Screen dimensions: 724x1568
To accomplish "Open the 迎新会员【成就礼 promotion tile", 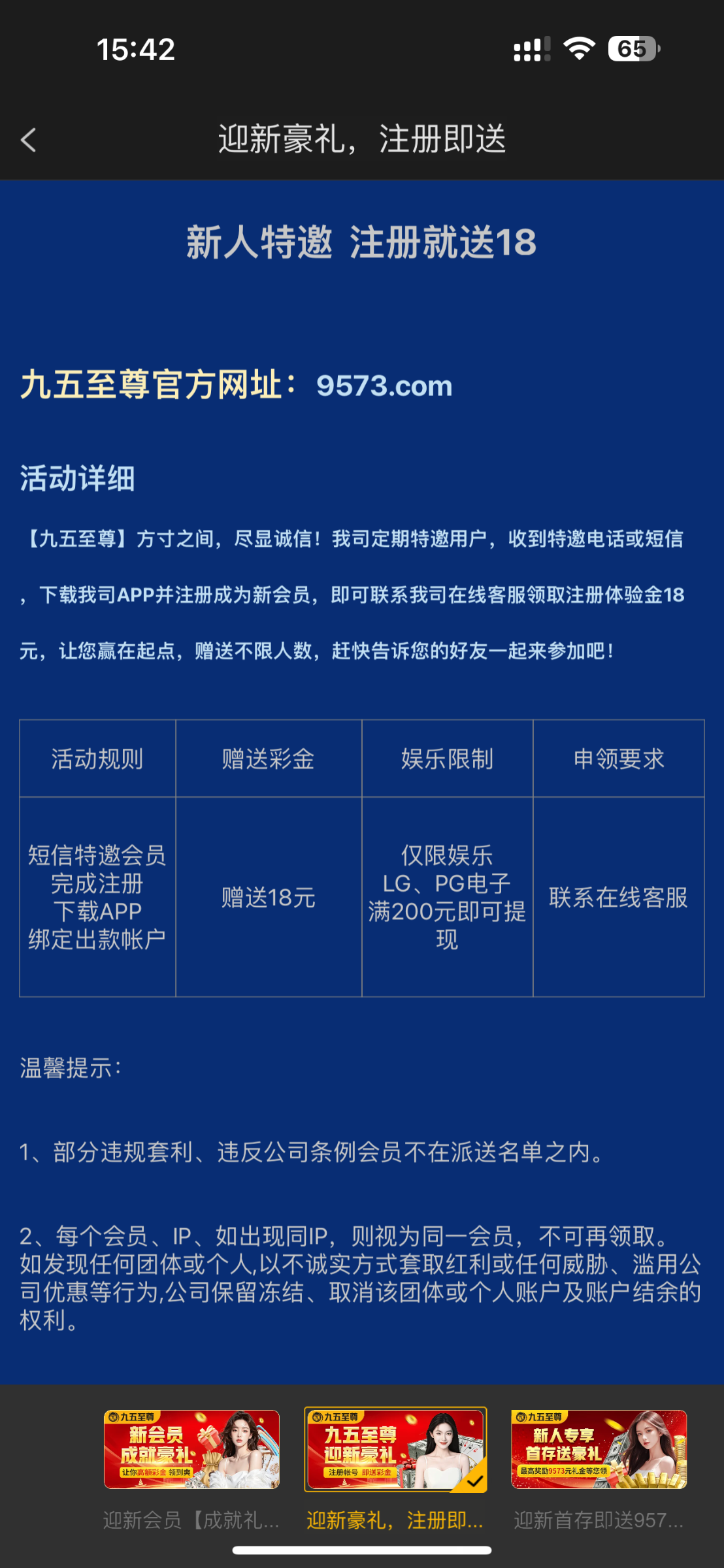I will (x=191, y=1449).
